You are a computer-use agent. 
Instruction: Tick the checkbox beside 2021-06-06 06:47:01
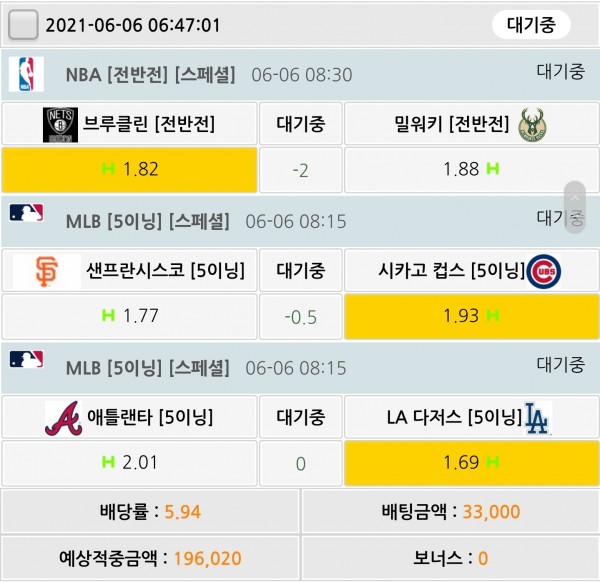click(22, 24)
